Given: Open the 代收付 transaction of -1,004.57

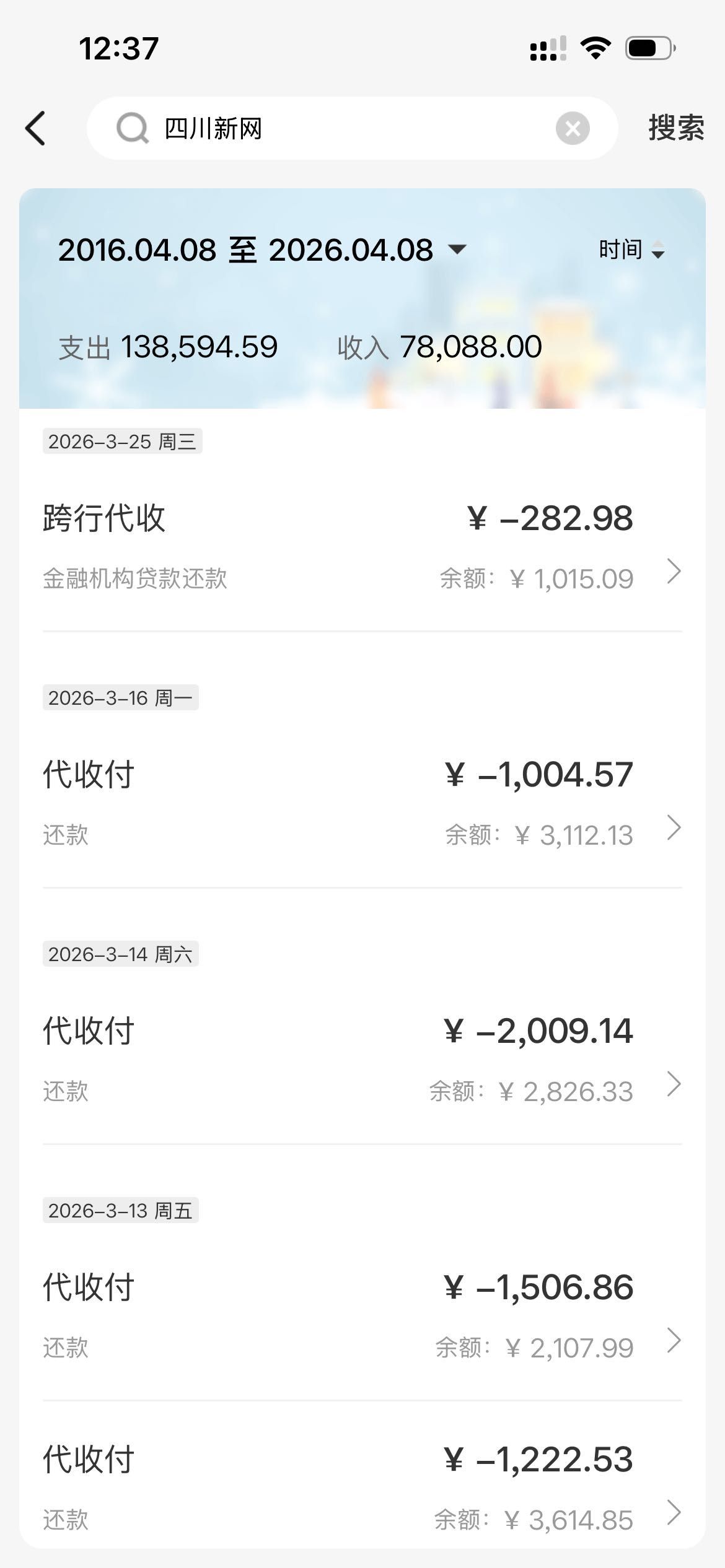Looking at the screenshot, I should tap(362, 803).
